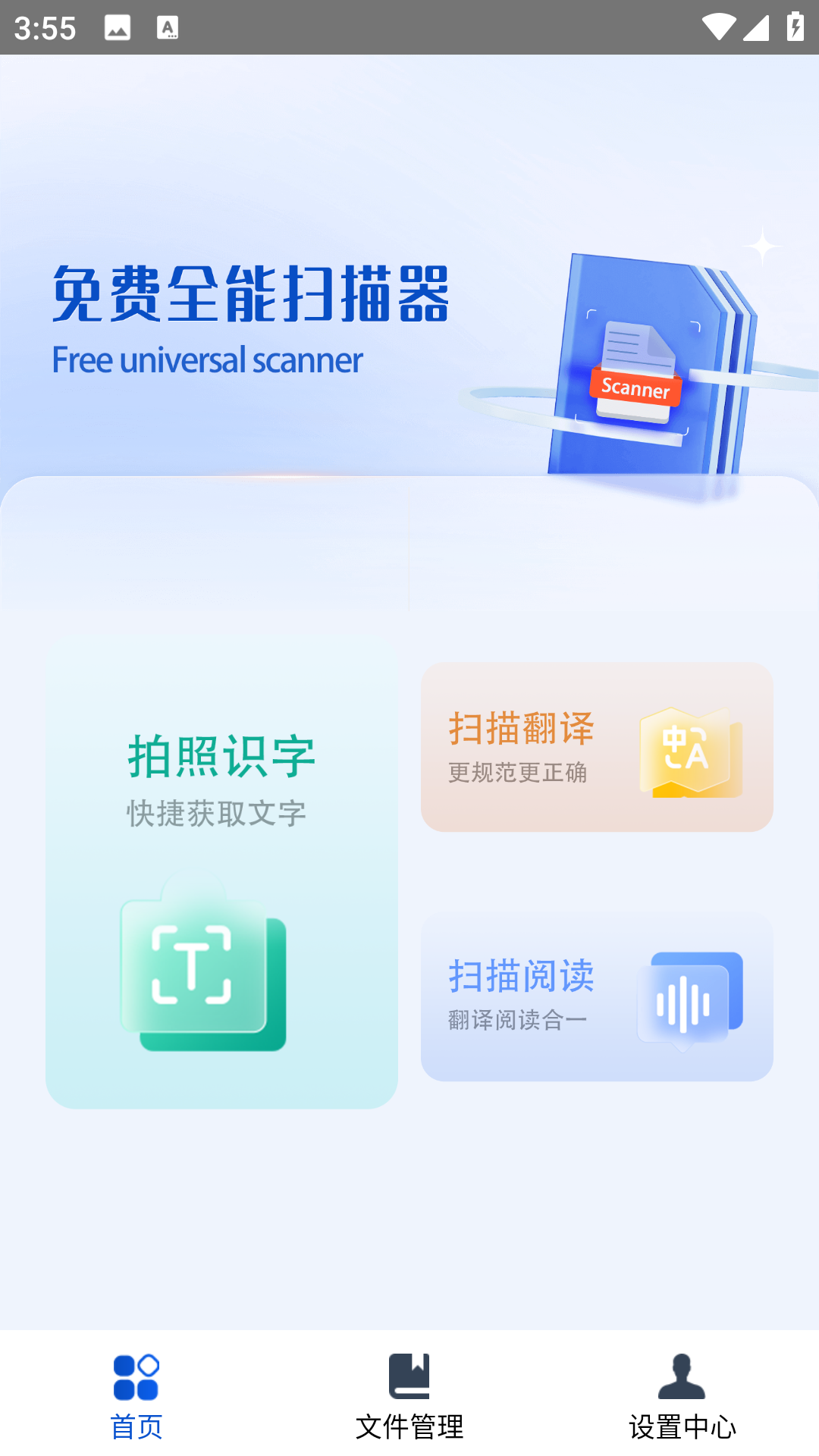Open the 扫描翻译 scan translate card
The width and height of the screenshot is (819, 1456).
pos(597,747)
